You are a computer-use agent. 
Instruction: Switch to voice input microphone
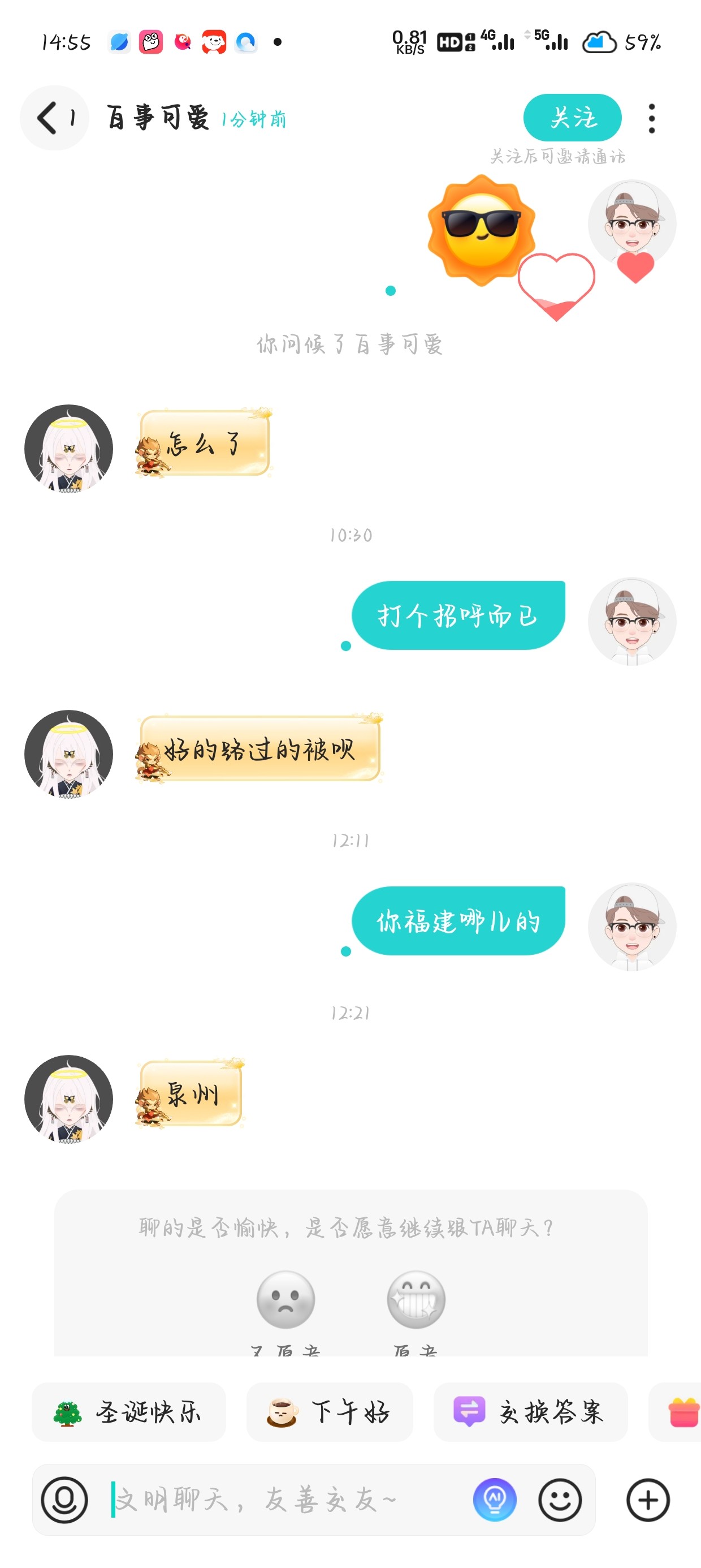point(64,1499)
